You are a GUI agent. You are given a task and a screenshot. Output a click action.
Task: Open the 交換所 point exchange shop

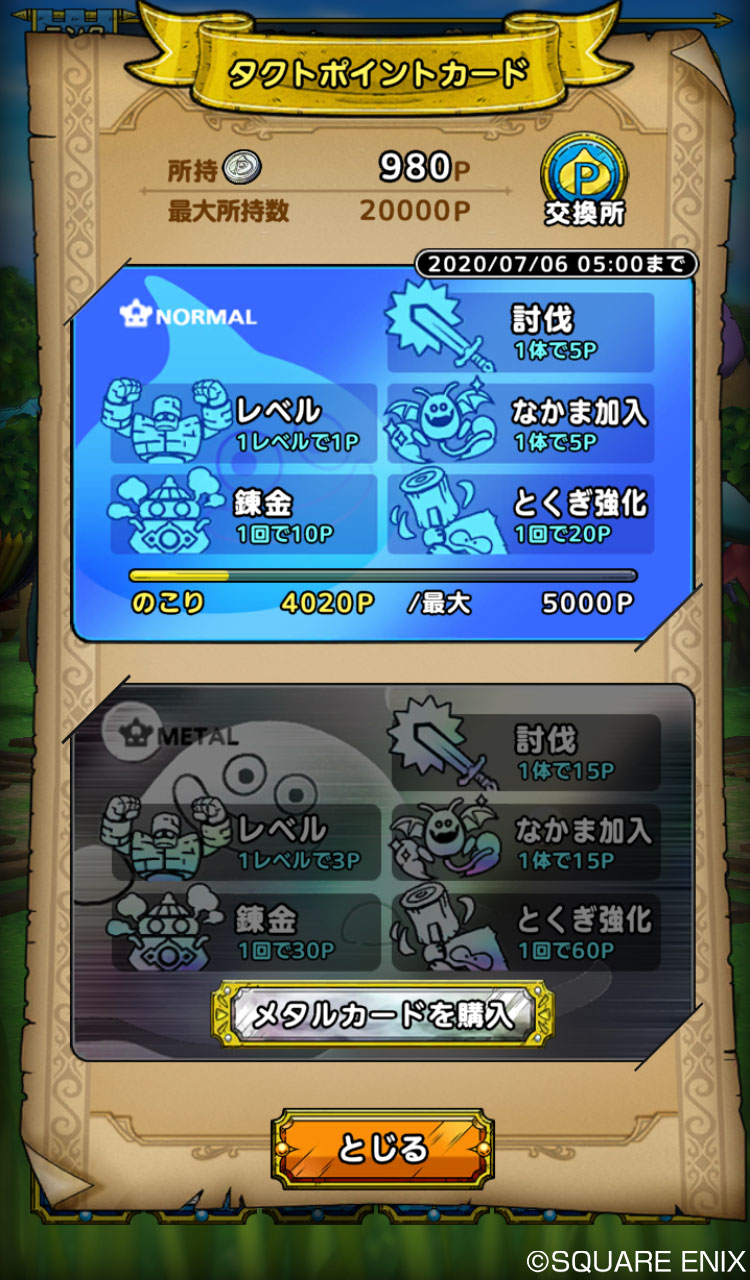(585, 182)
